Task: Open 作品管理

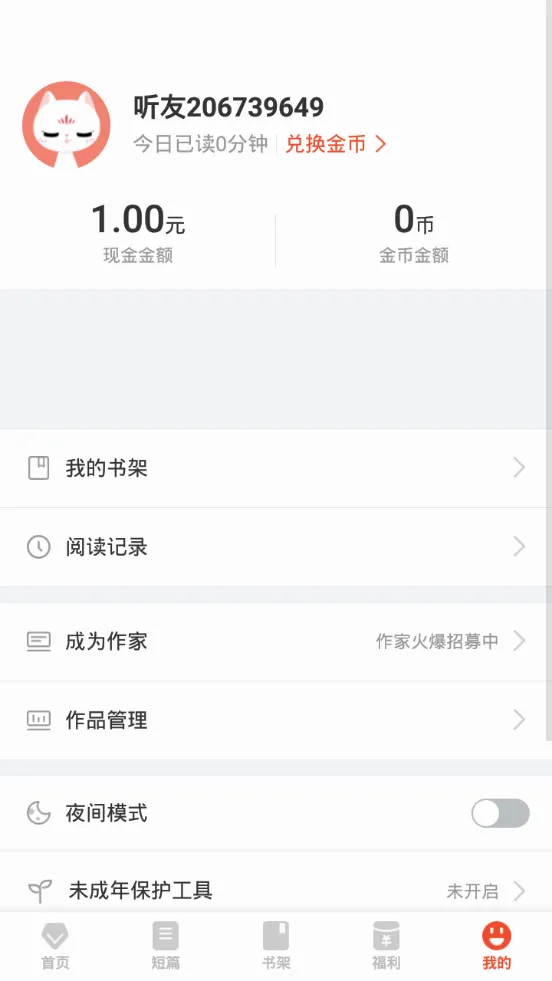Action: [276, 720]
